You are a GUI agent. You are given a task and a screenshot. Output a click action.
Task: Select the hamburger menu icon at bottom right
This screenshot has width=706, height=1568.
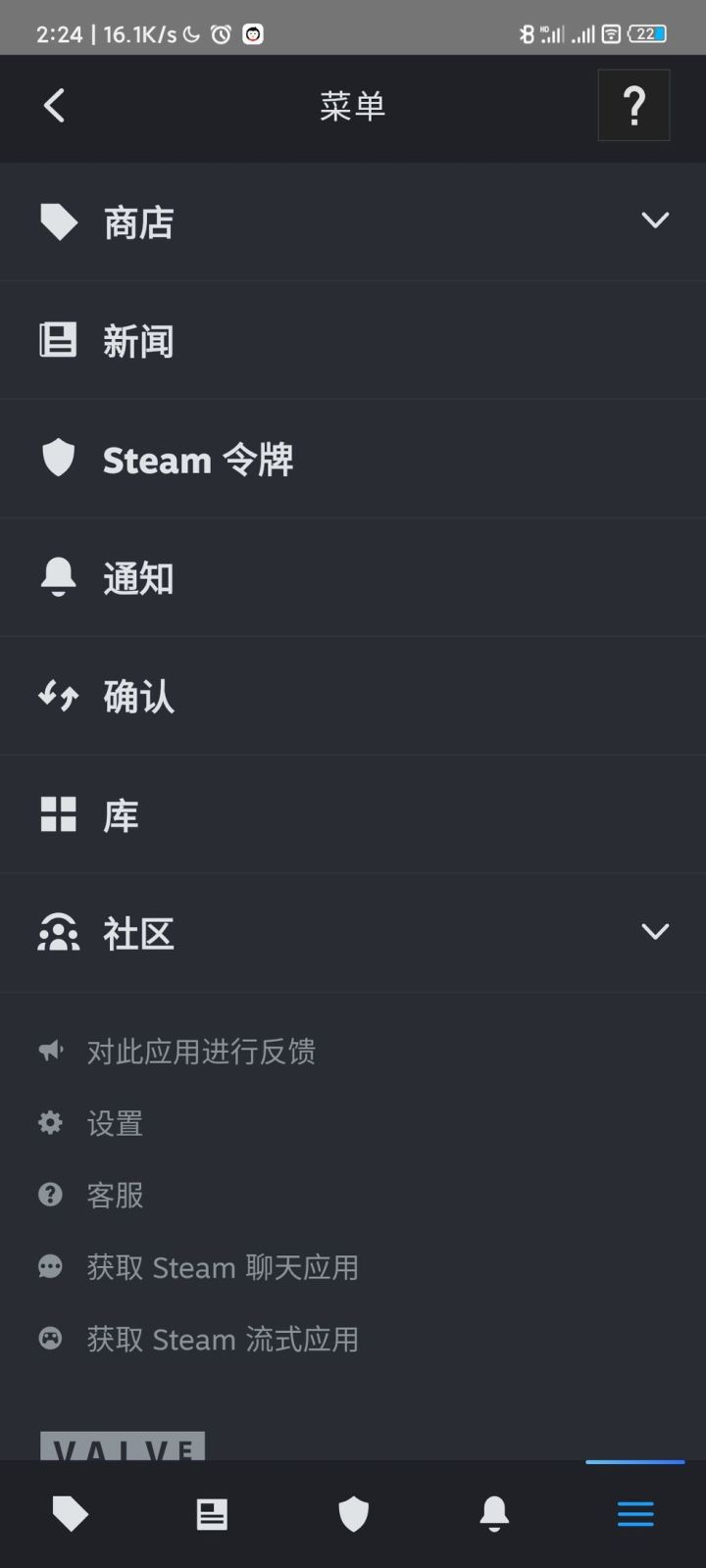pyautogui.click(x=634, y=1513)
